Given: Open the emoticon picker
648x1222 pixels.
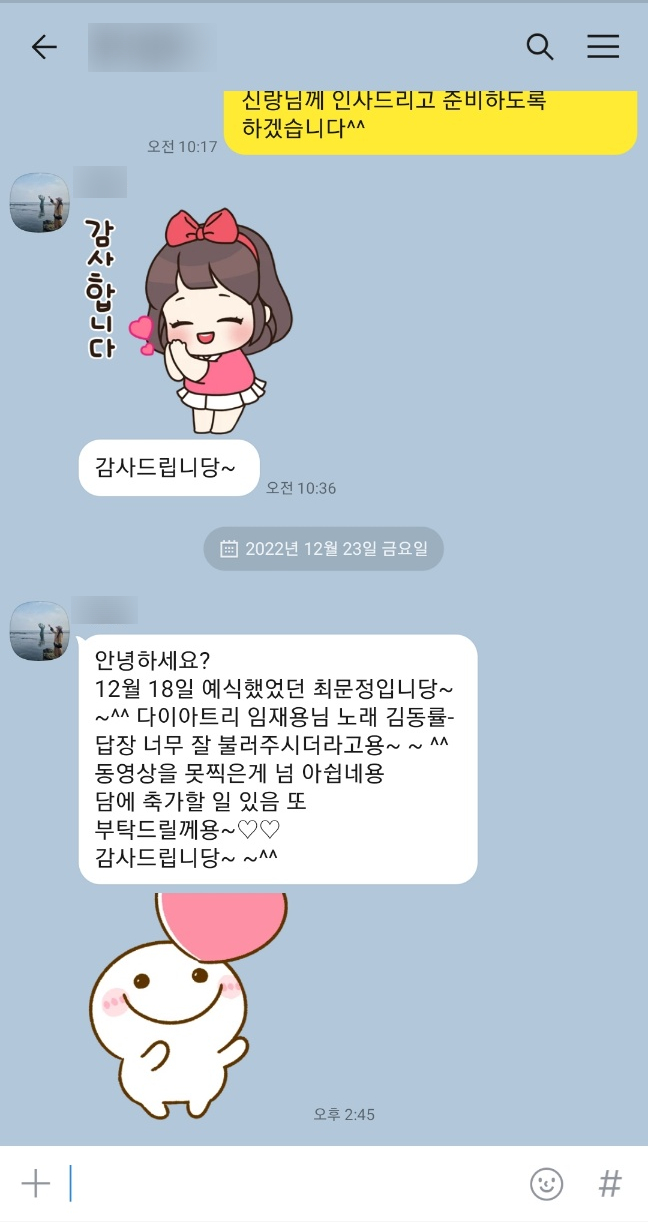Looking at the screenshot, I should pos(546,1185).
